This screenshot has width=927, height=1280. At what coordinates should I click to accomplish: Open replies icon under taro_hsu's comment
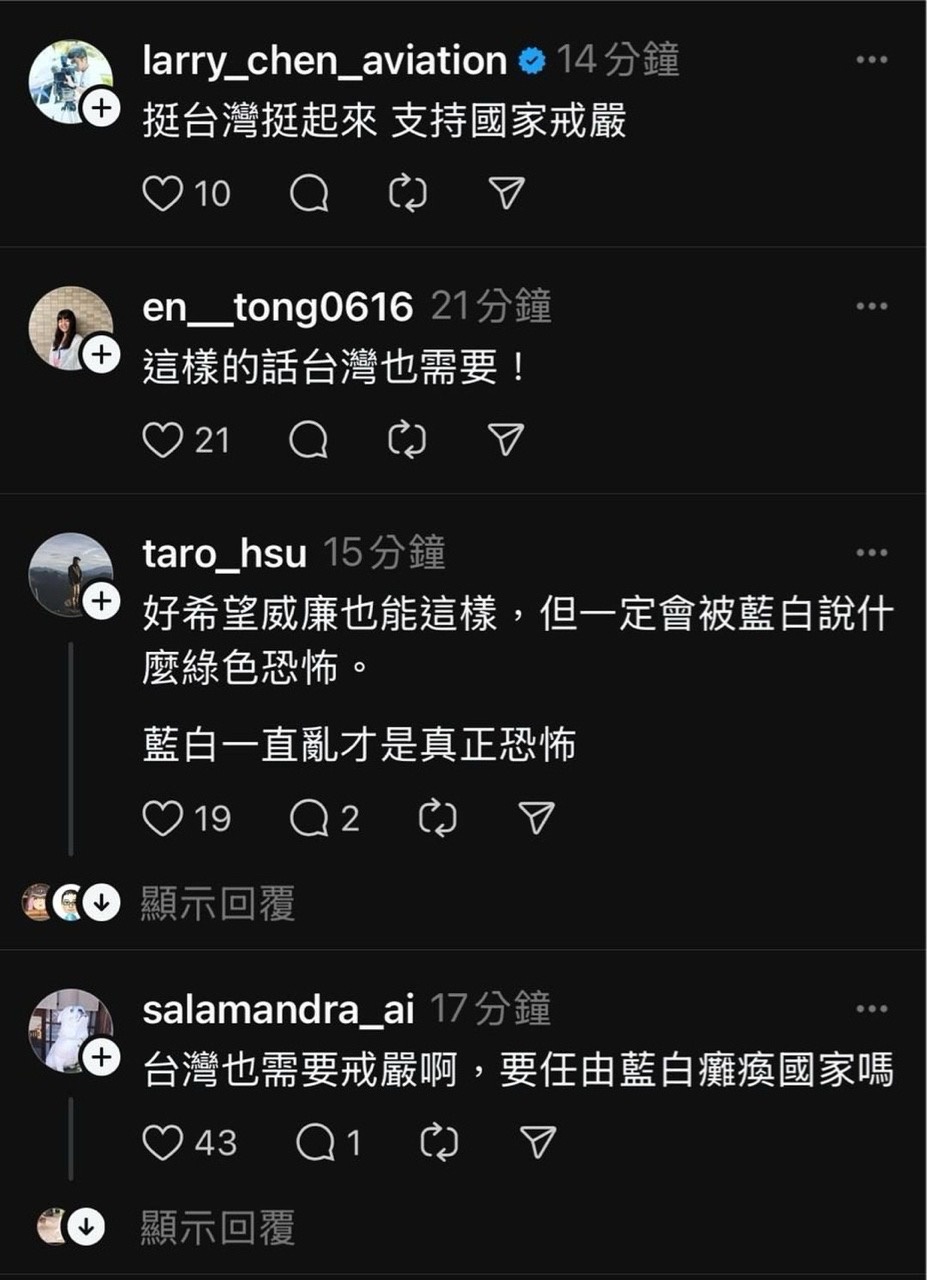click(309, 819)
